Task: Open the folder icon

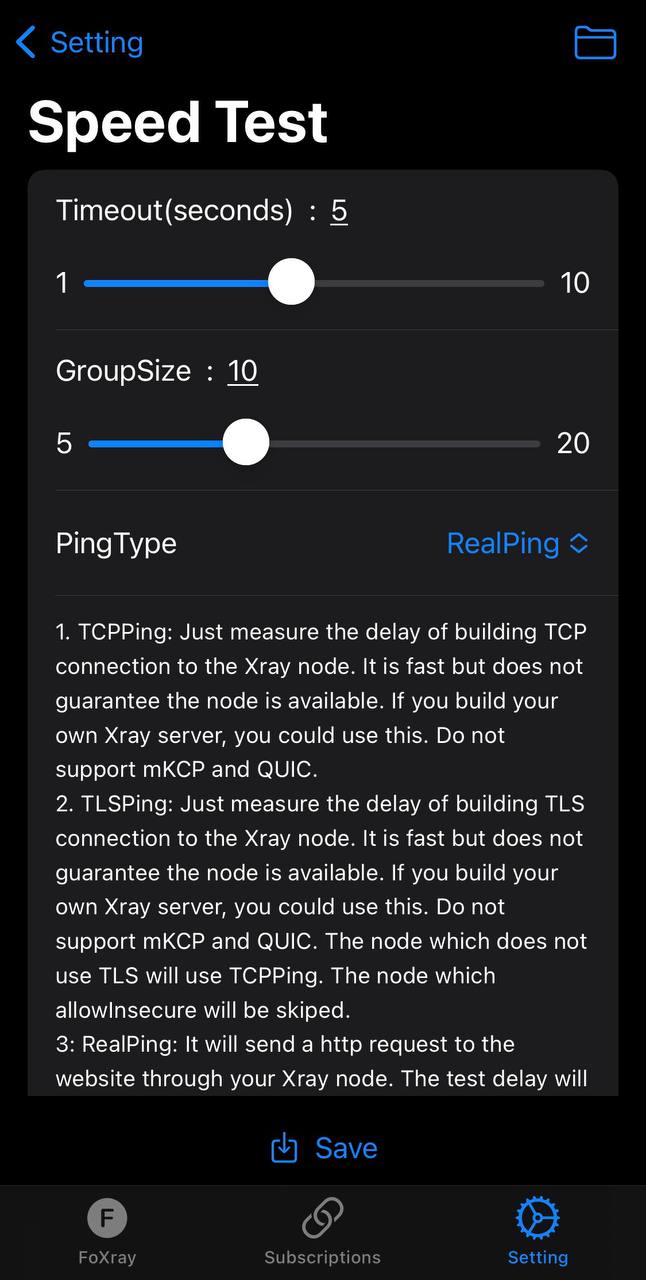Action: (x=595, y=42)
